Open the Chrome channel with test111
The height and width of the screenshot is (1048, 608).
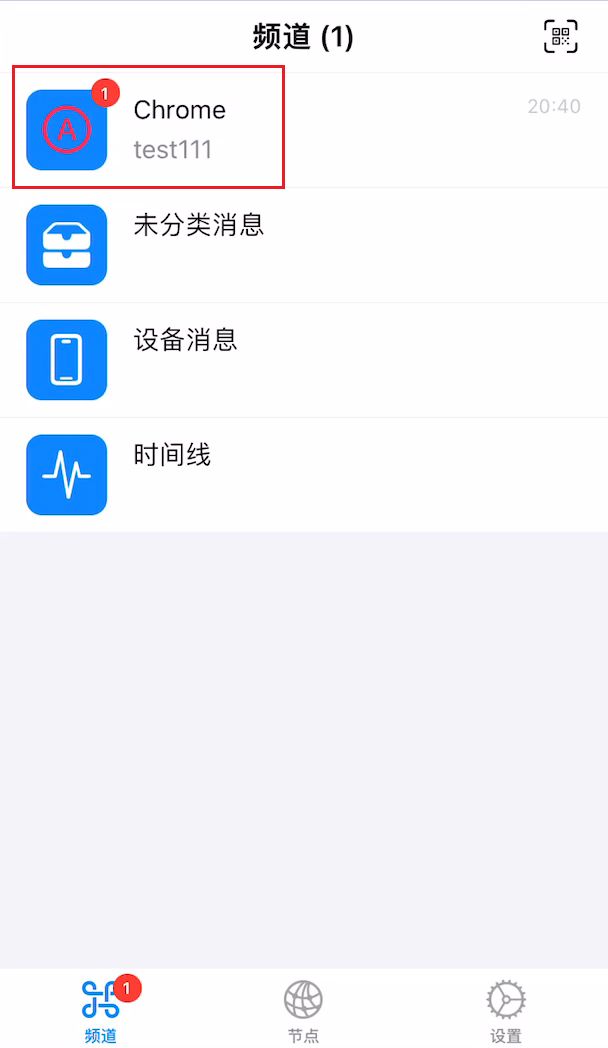pos(304,130)
